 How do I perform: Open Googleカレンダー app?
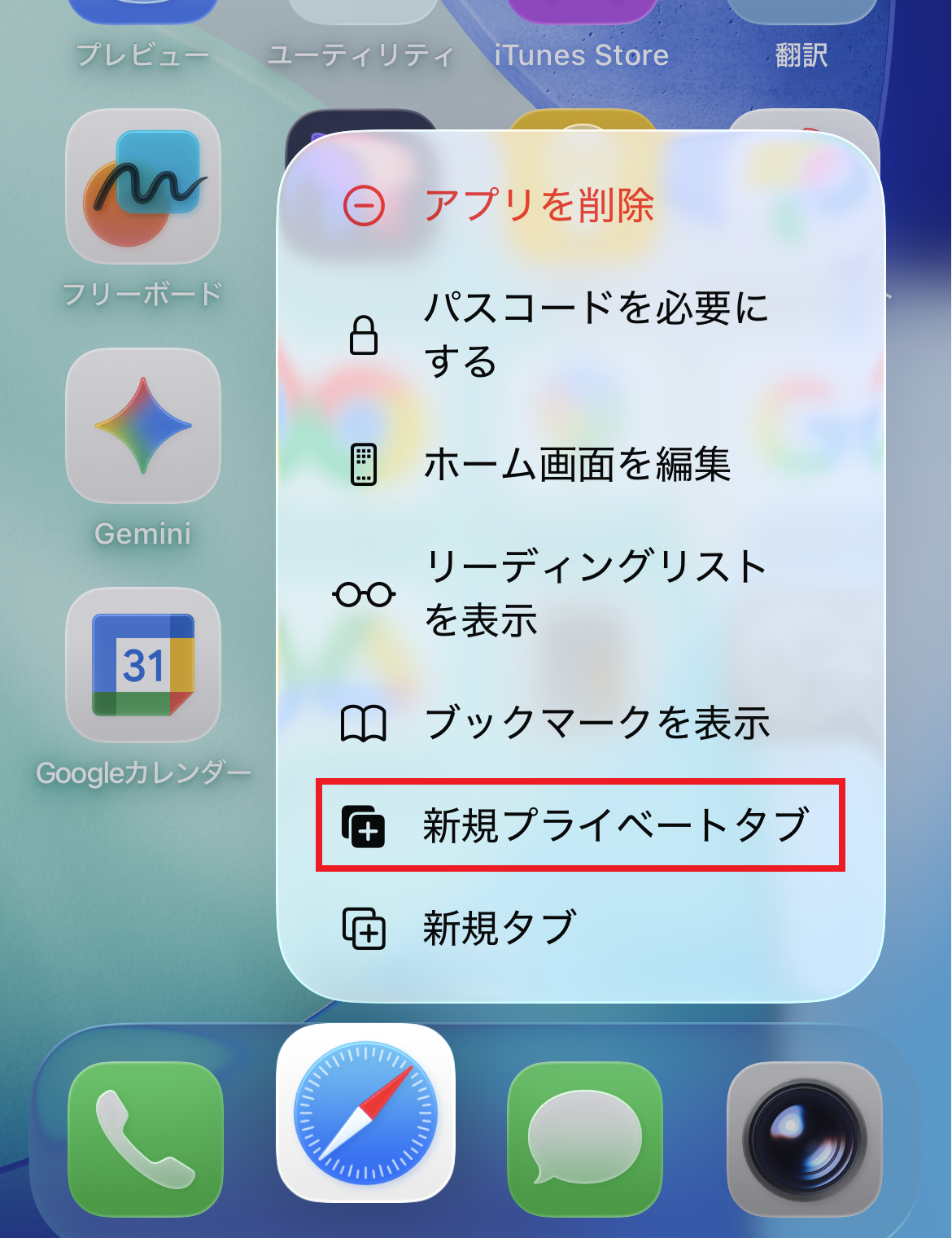pos(143,665)
